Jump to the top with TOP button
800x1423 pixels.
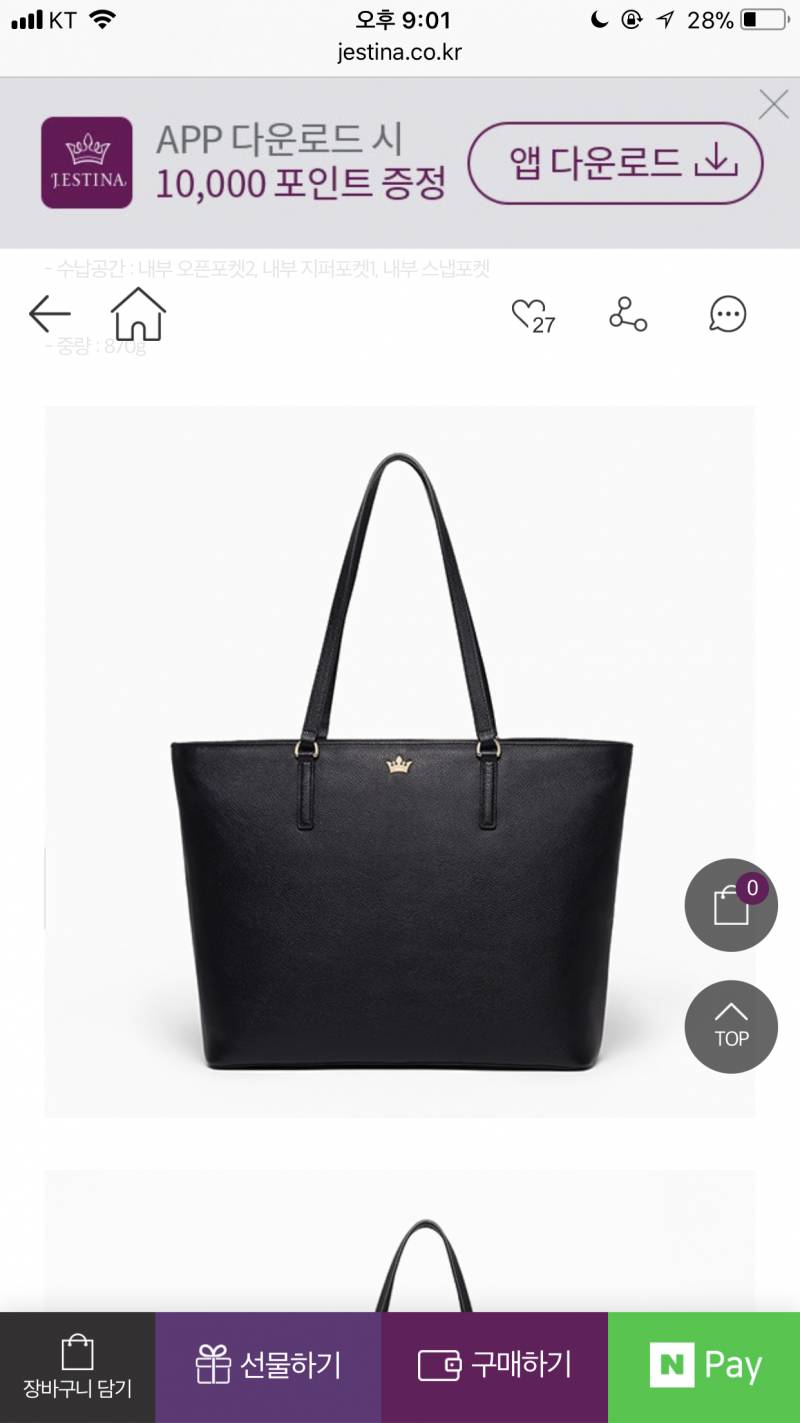[731, 1026]
